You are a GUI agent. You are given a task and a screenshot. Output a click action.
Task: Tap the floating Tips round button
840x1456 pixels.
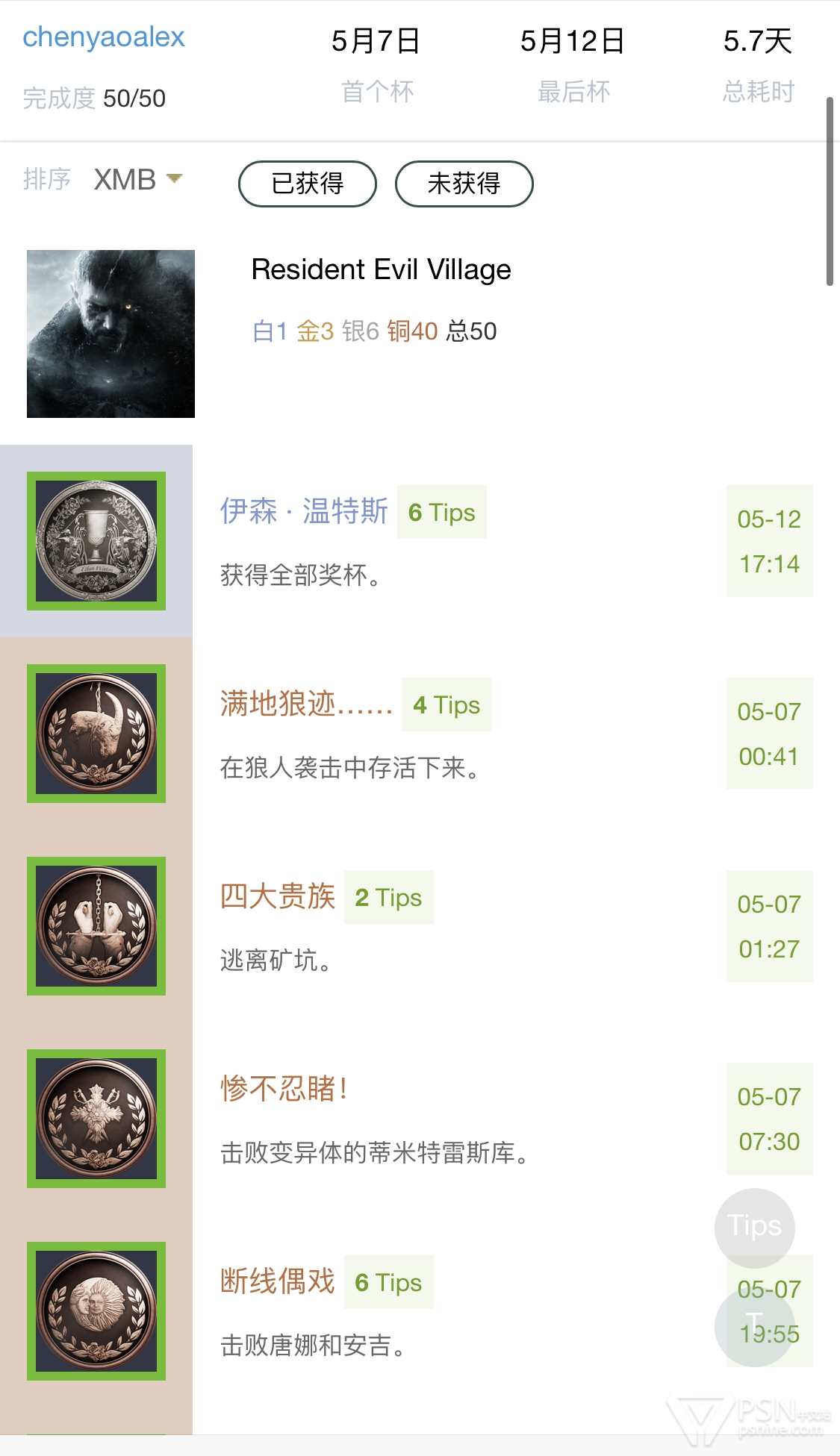coord(755,1228)
